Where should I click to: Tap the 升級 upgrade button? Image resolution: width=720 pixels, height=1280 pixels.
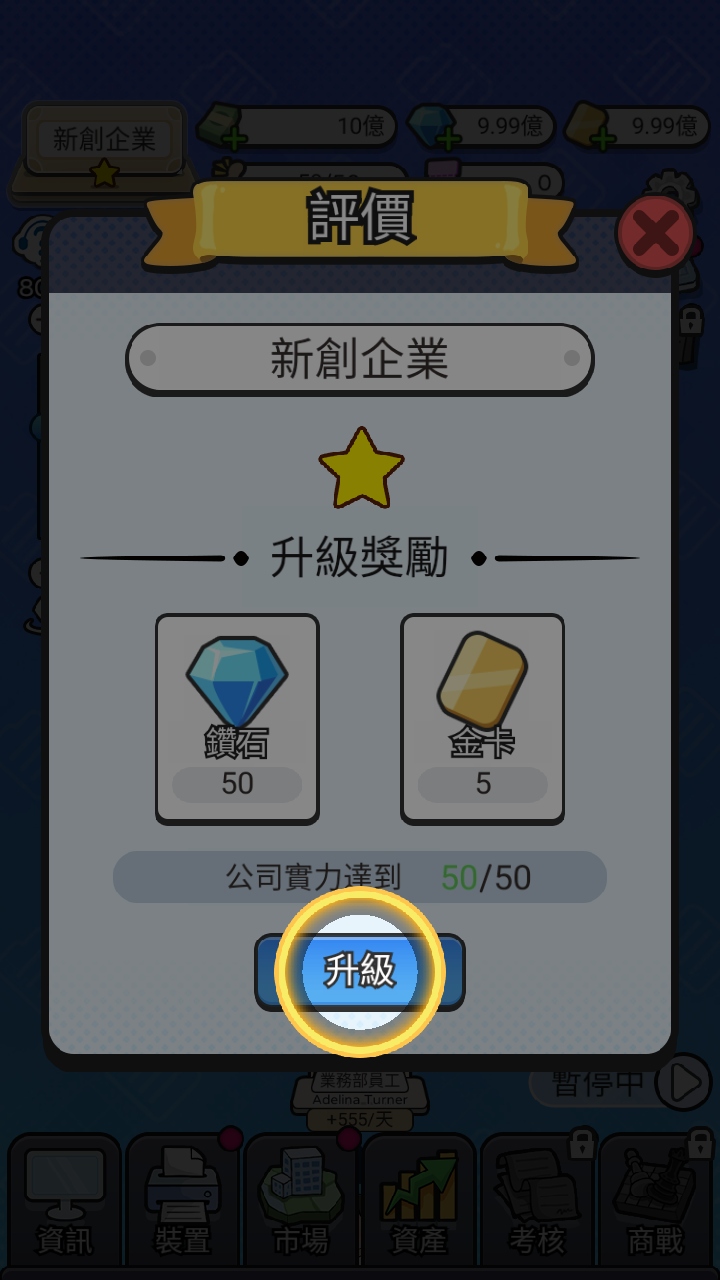pos(360,971)
